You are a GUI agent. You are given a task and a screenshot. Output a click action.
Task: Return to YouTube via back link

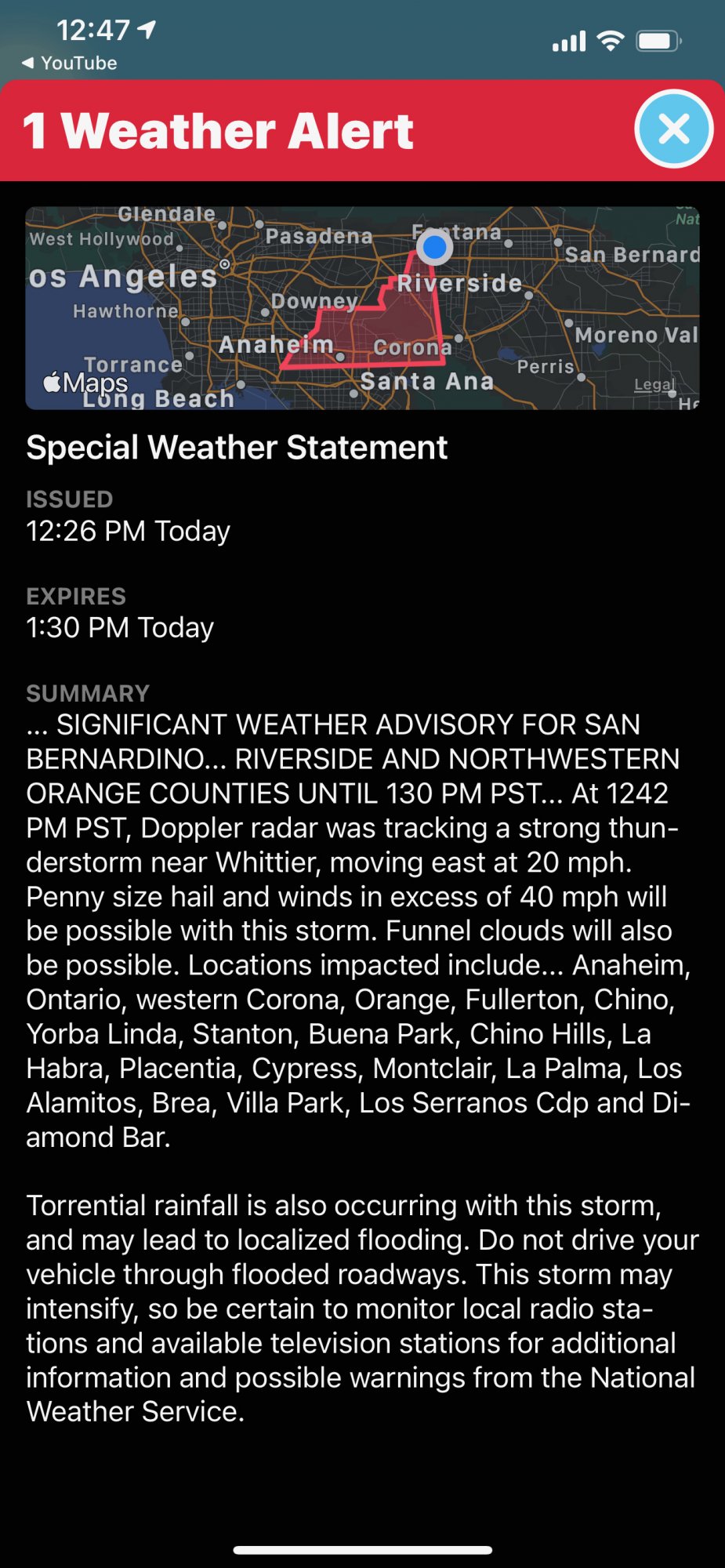69,63
